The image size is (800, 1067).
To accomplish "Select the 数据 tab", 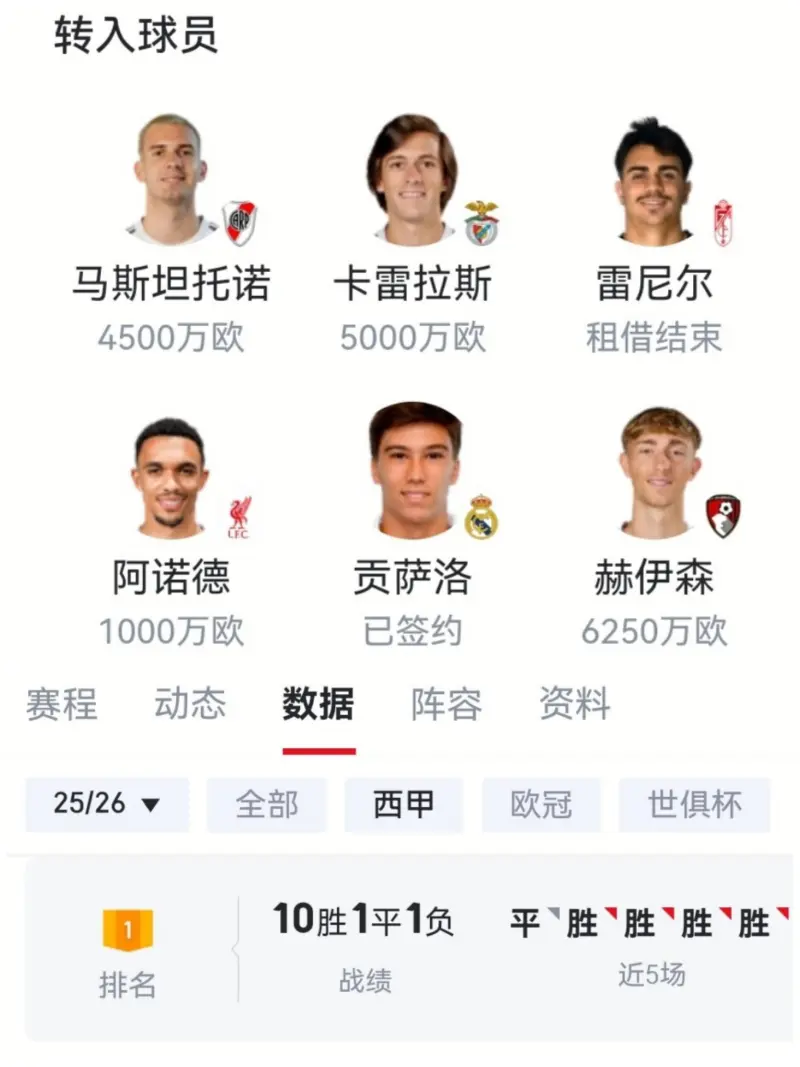I will [318, 704].
